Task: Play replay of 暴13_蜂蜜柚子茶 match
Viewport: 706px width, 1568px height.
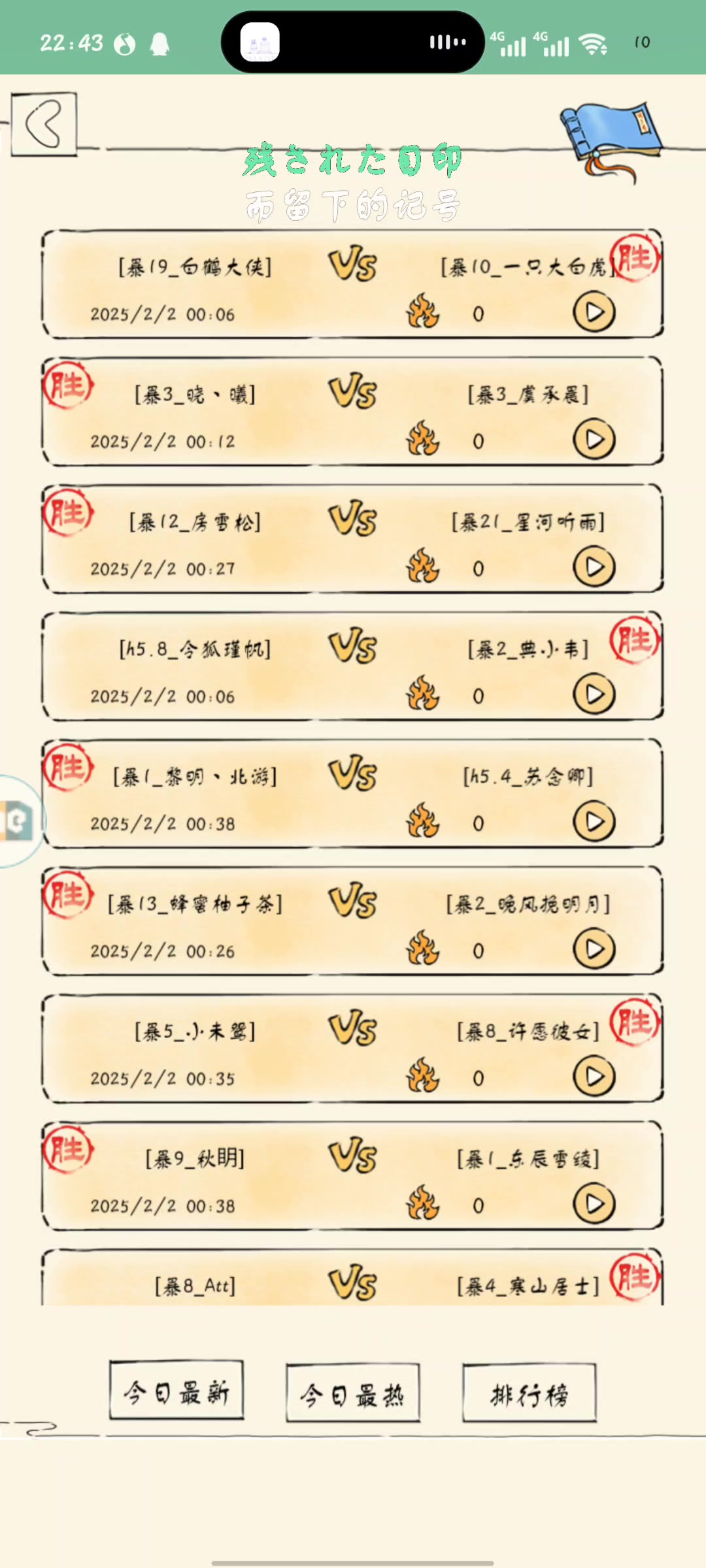Action: 594,950
